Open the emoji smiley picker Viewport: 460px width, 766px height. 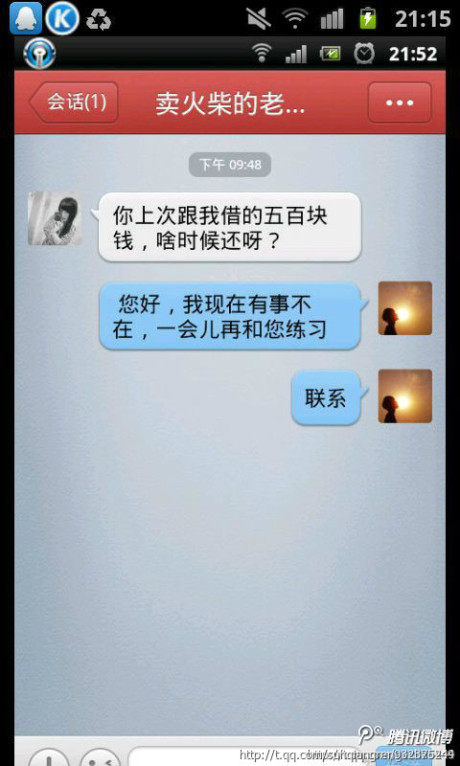(x=100, y=757)
